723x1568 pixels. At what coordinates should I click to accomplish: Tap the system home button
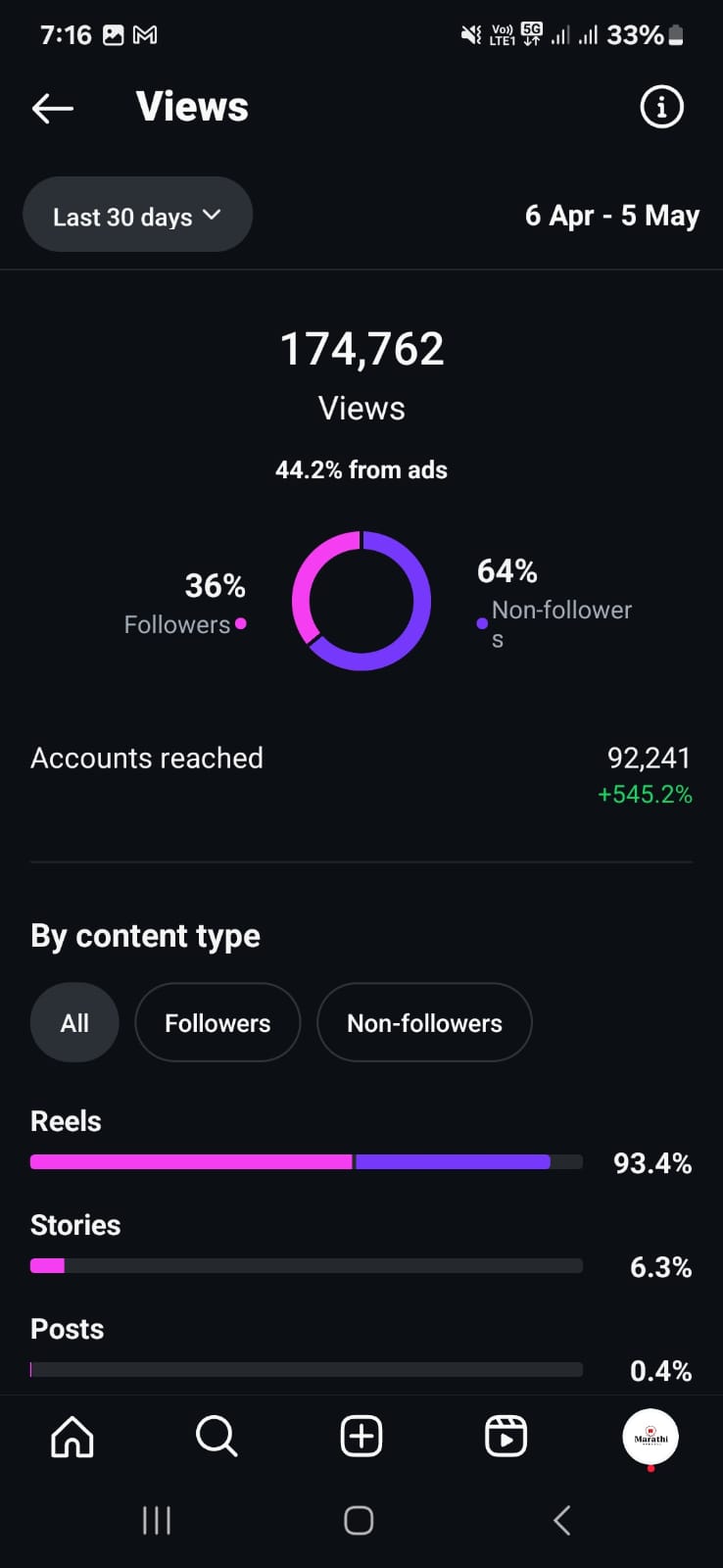[x=359, y=1520]
